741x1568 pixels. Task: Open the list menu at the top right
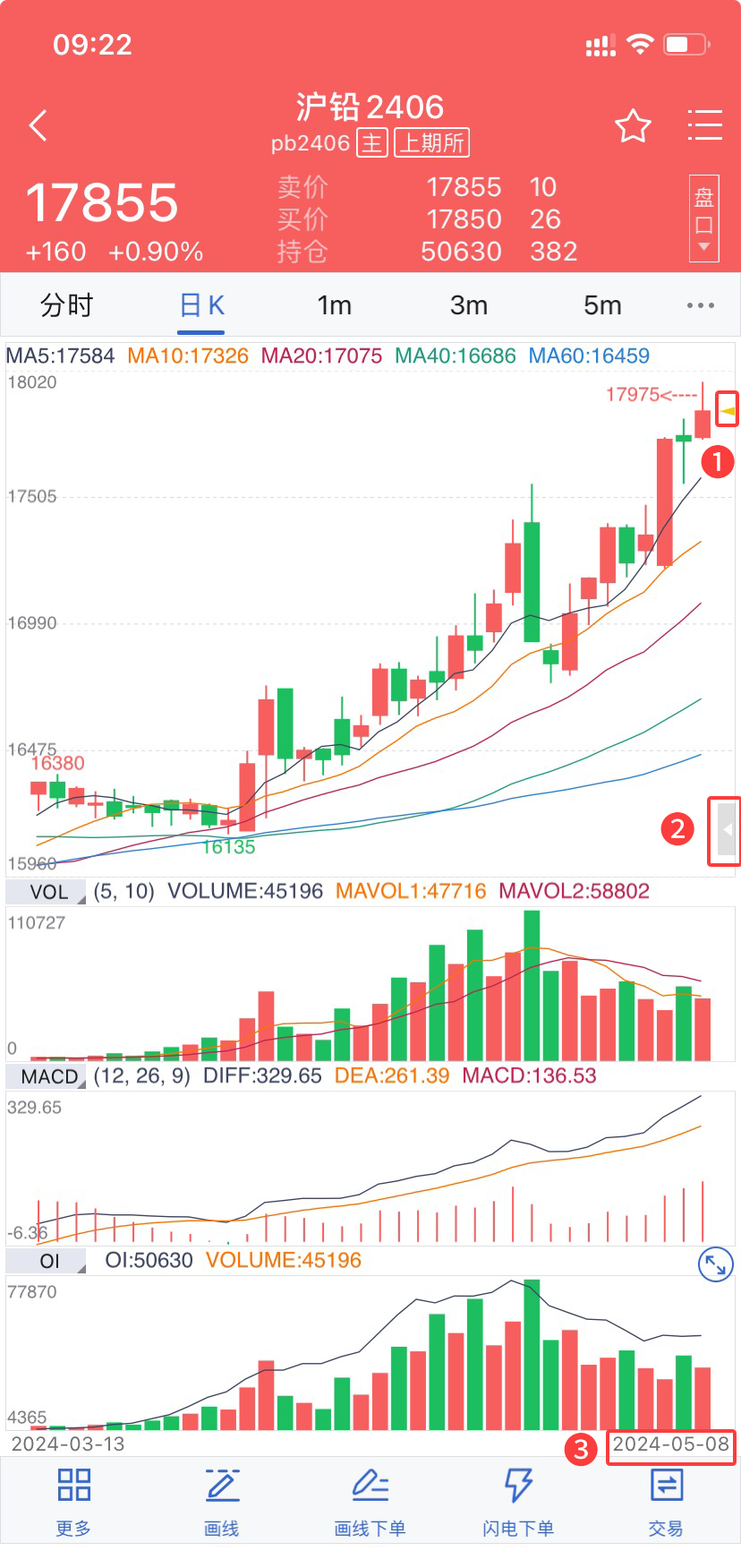(x=704, y=125)
